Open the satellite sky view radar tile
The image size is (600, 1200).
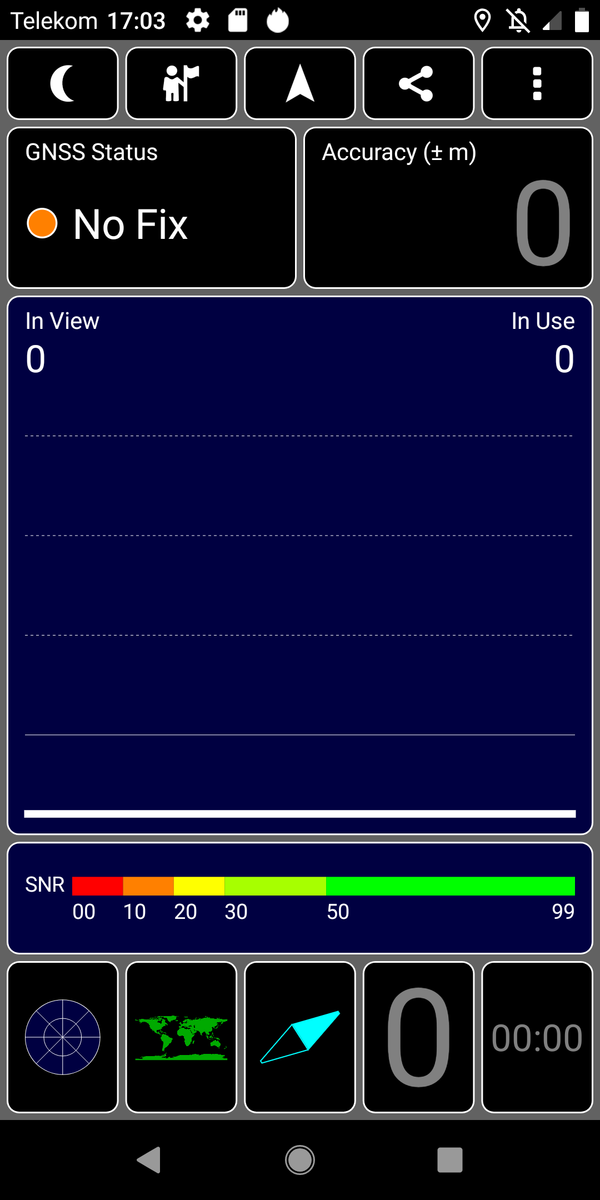pos(63,1037)
